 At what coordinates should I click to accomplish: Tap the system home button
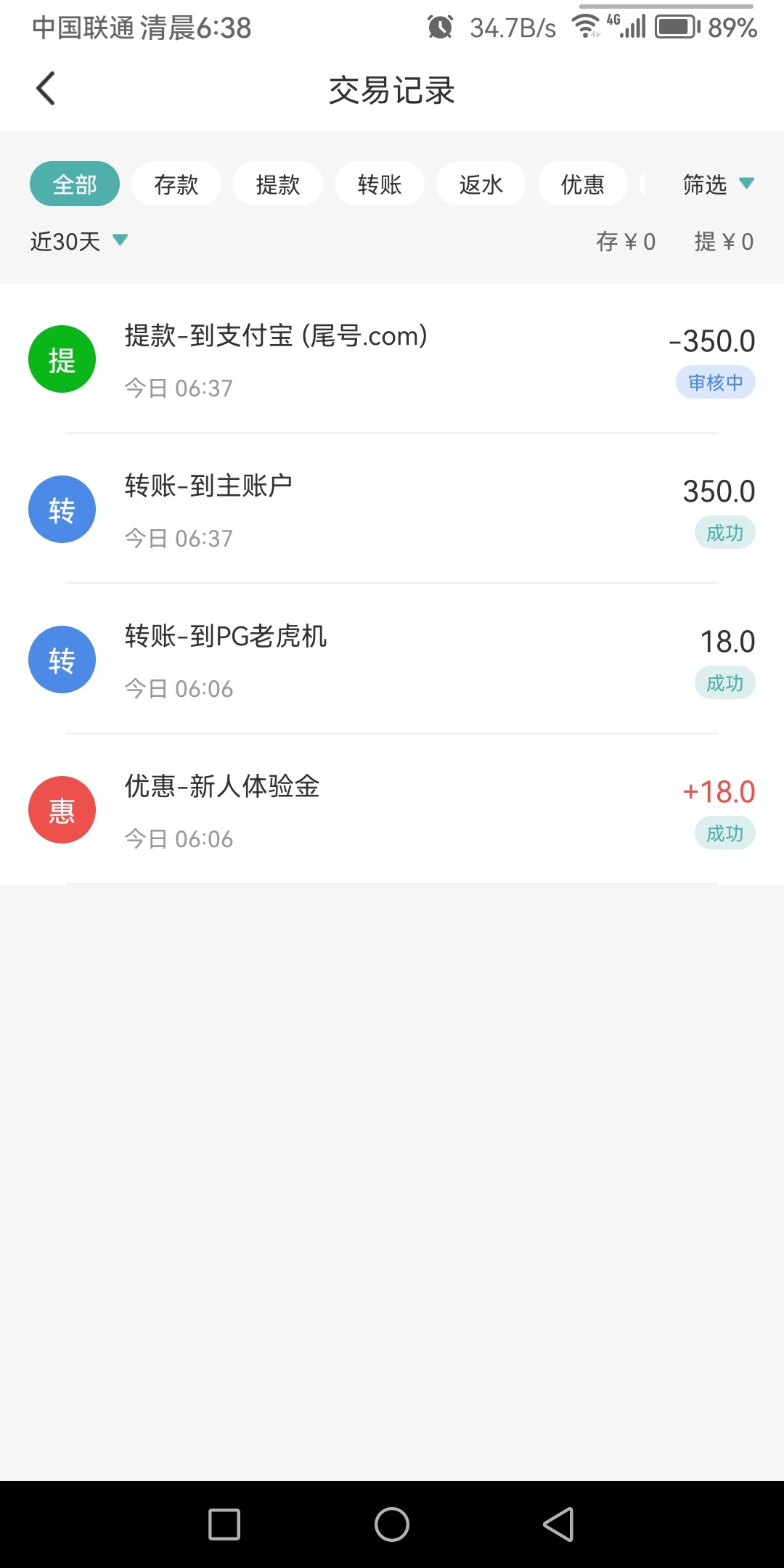[392, 1524]
